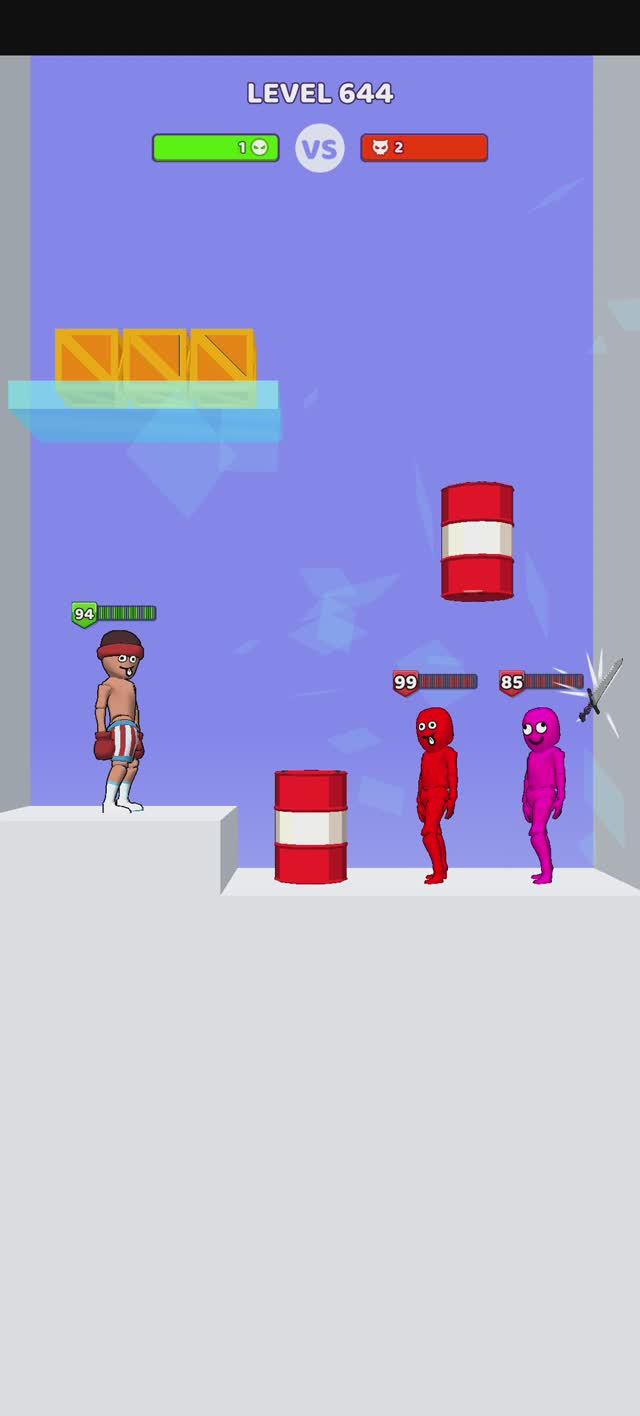This screenshot has width=640, height=1416.
Task: Target the red barrel on the floor
Action: (311, 827)
